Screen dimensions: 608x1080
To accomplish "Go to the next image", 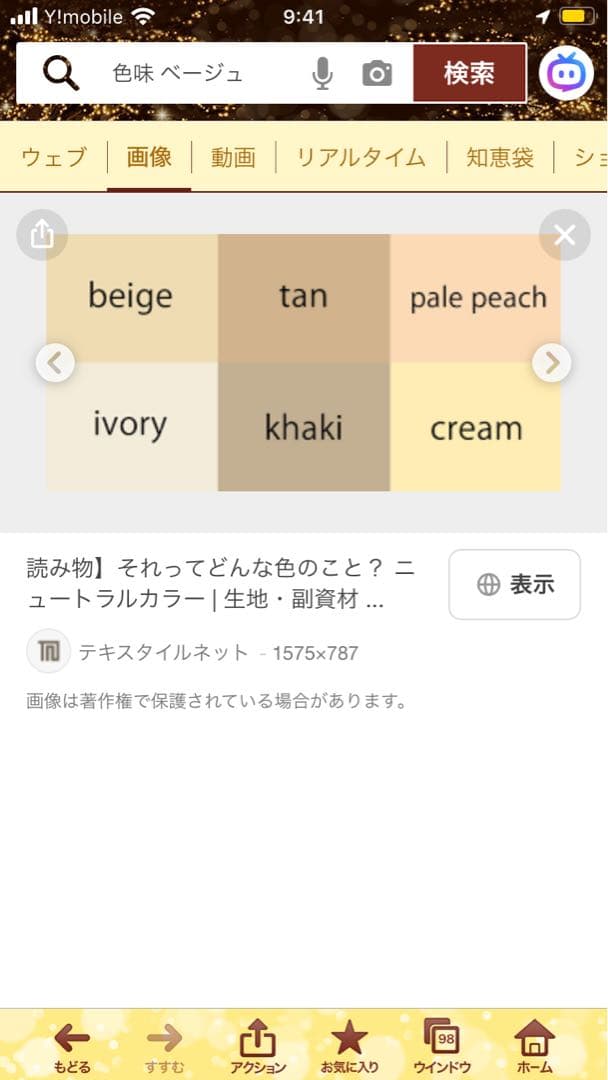I will coord(551,362).
